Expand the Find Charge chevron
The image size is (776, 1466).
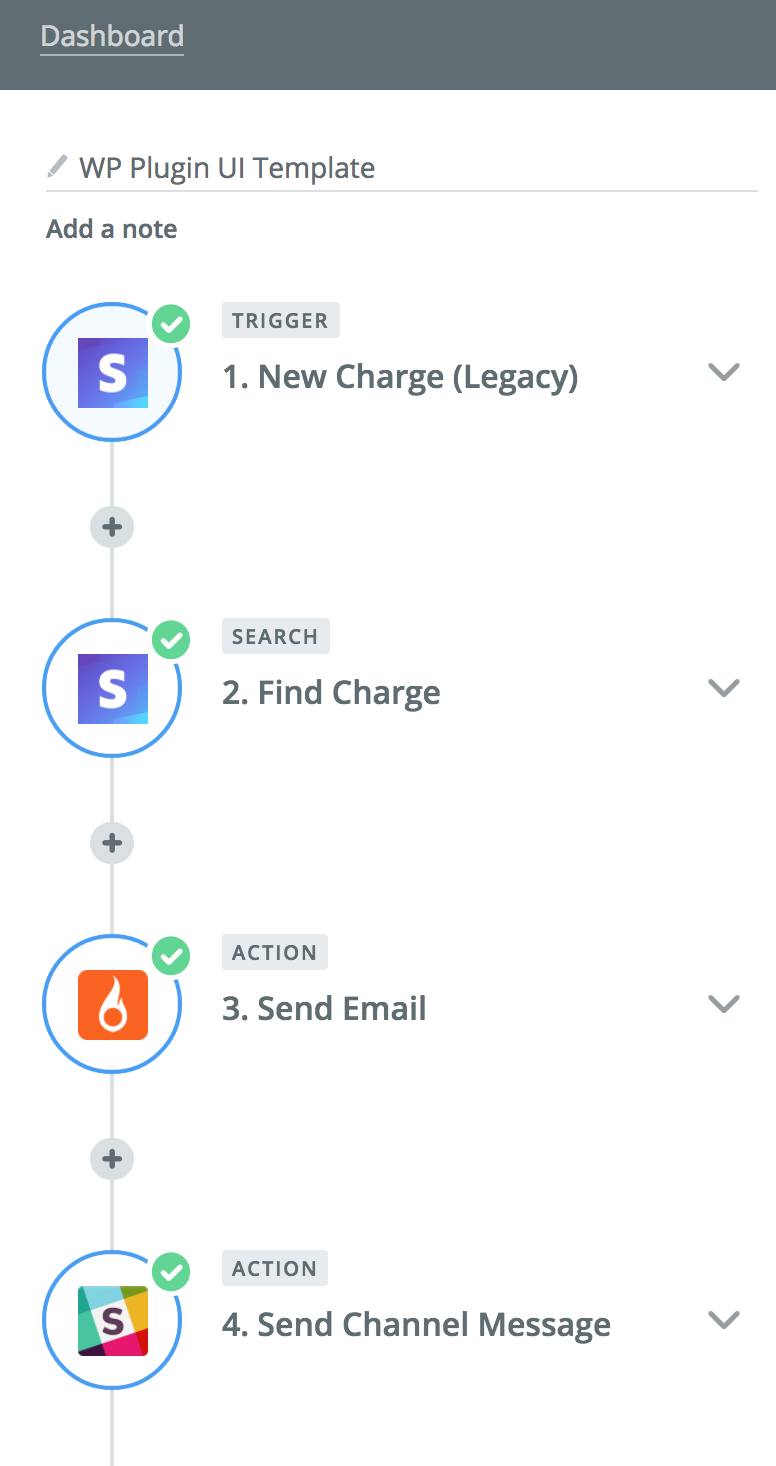(x=723, y=688)
